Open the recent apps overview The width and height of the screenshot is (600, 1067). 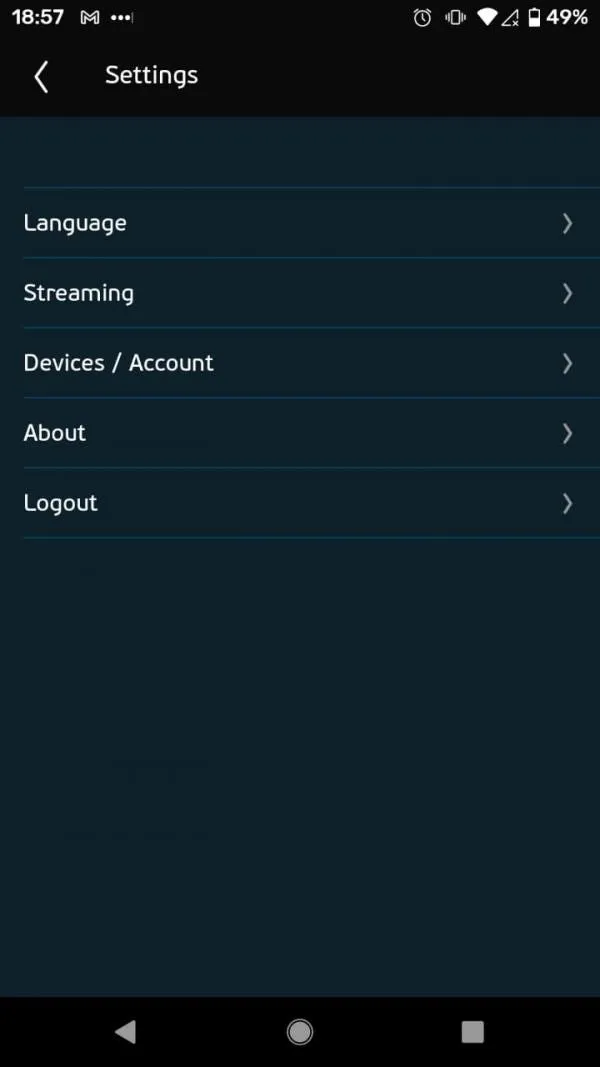click(472, 1032)
